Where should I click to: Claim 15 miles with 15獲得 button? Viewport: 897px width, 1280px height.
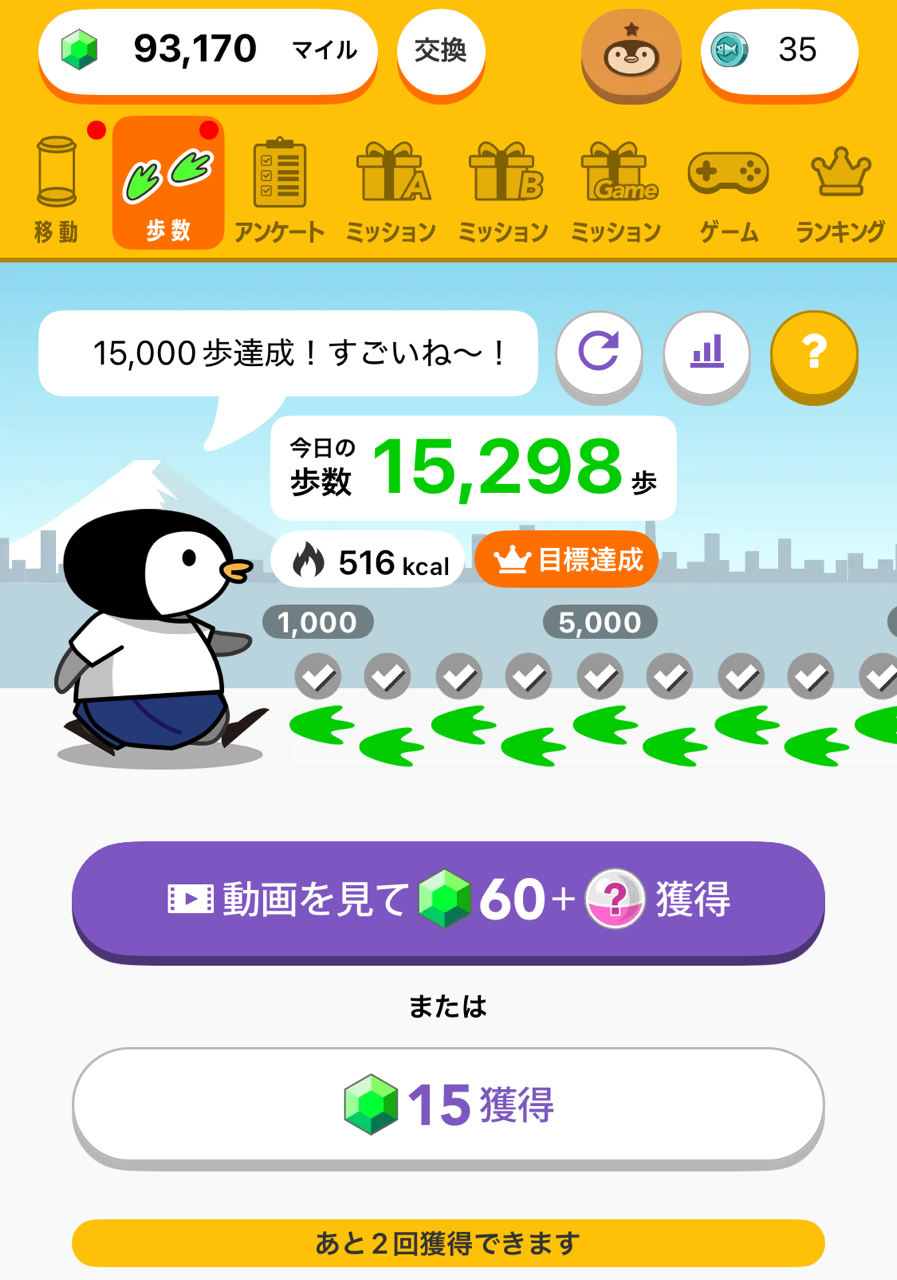[448, 1104]
